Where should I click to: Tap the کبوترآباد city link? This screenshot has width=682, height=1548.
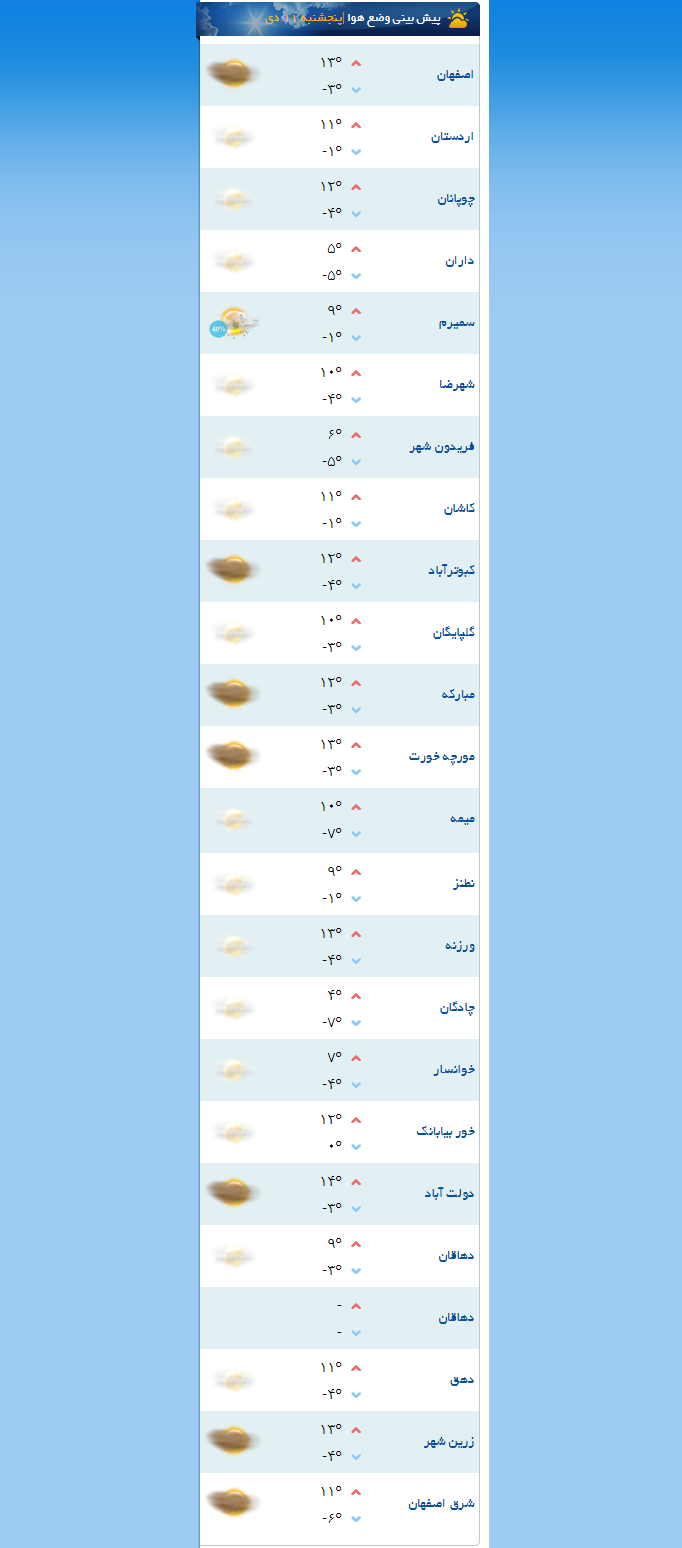[x=451, y=570]
